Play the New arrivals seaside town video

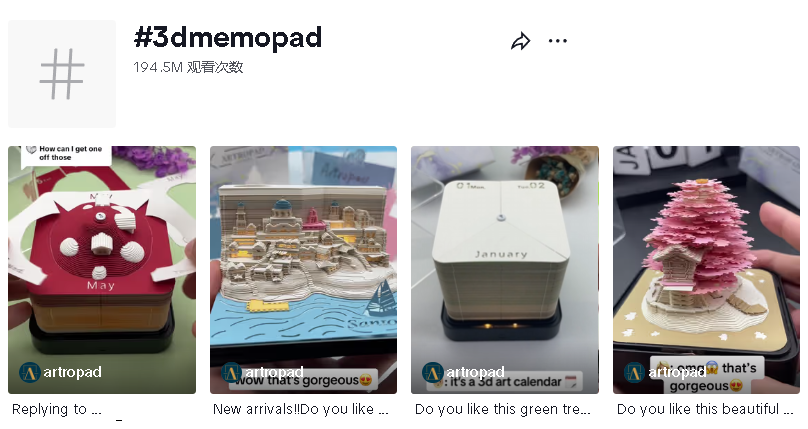tap(303, 270)
